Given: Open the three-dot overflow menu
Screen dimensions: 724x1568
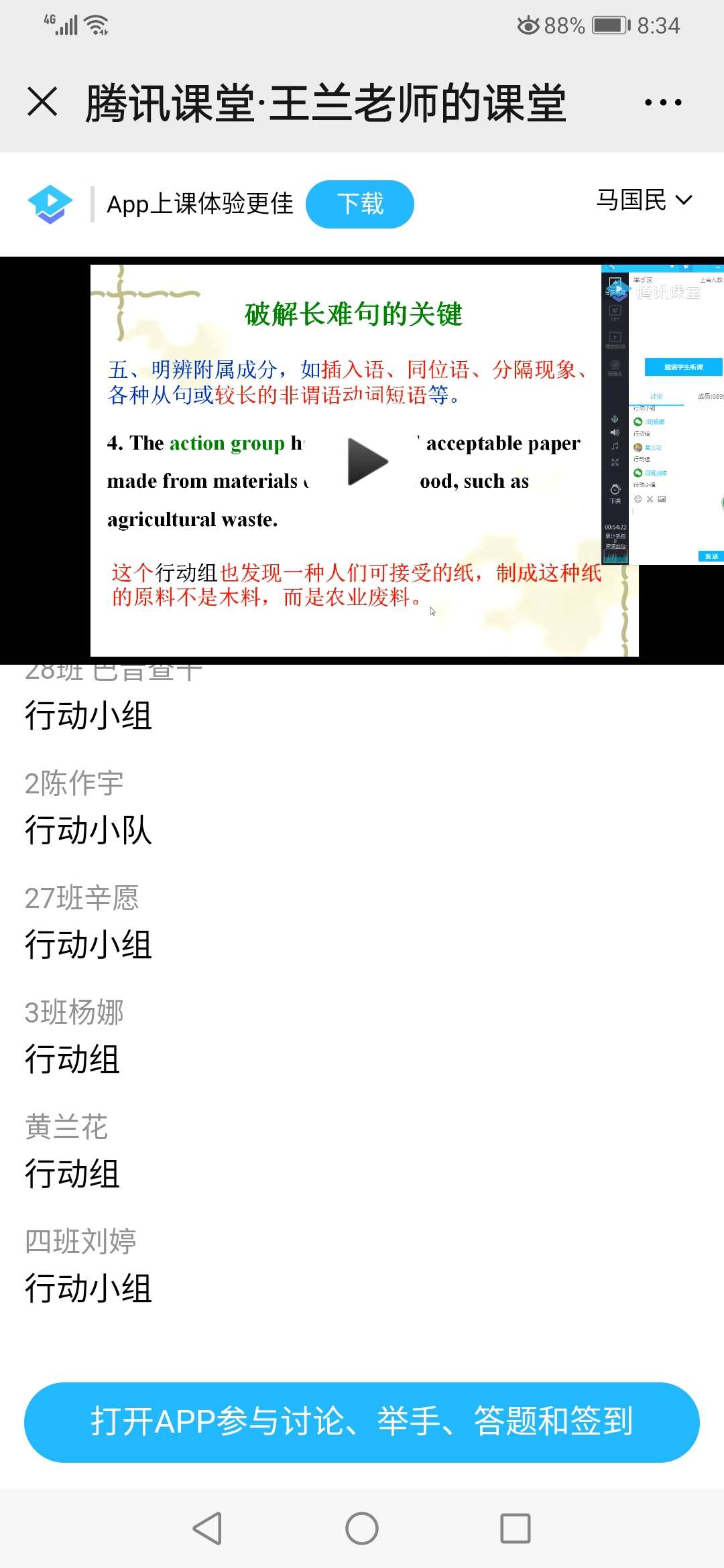Looking at the screenshot, I should 662,103.
